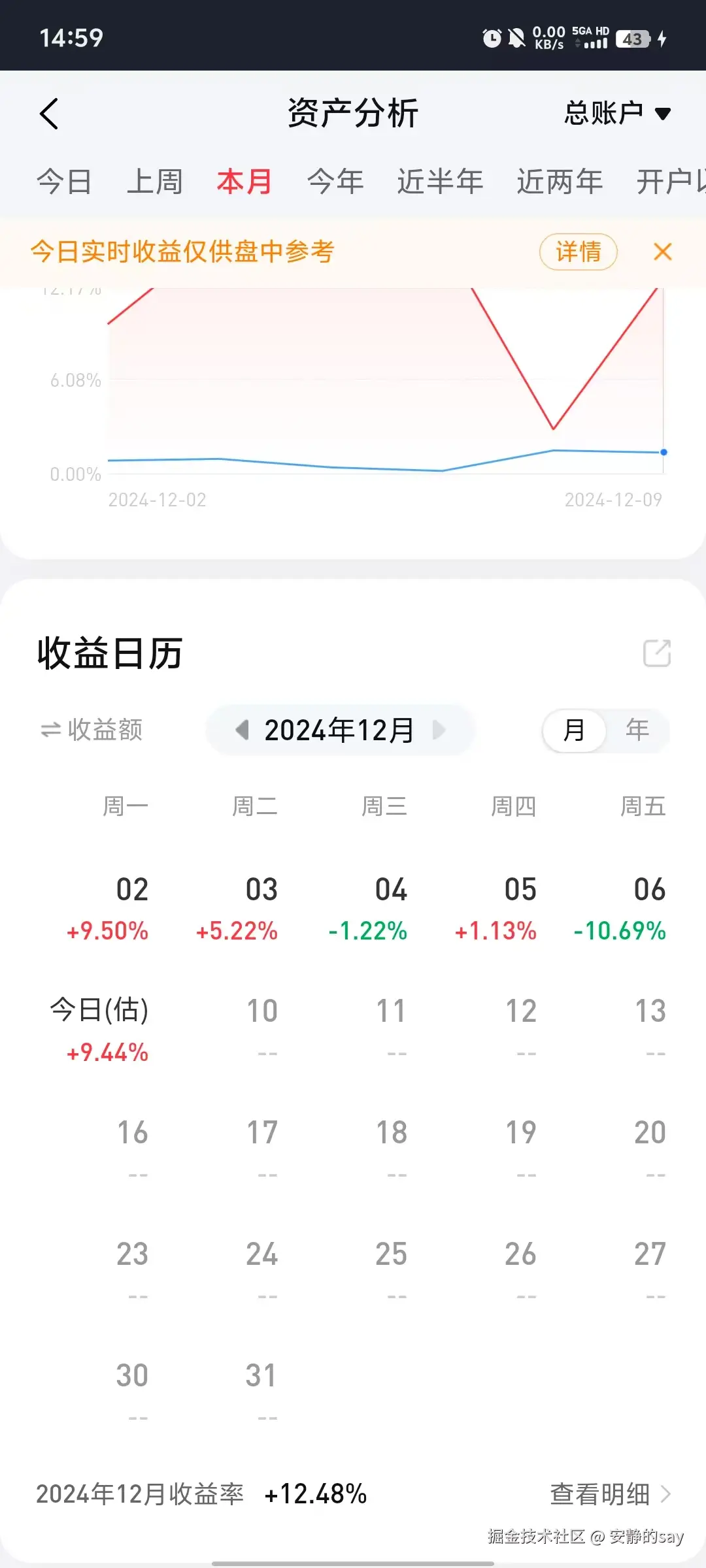Open 查看明细 for December returns
The image size is (706, 1568).
tap(597, 1493)
